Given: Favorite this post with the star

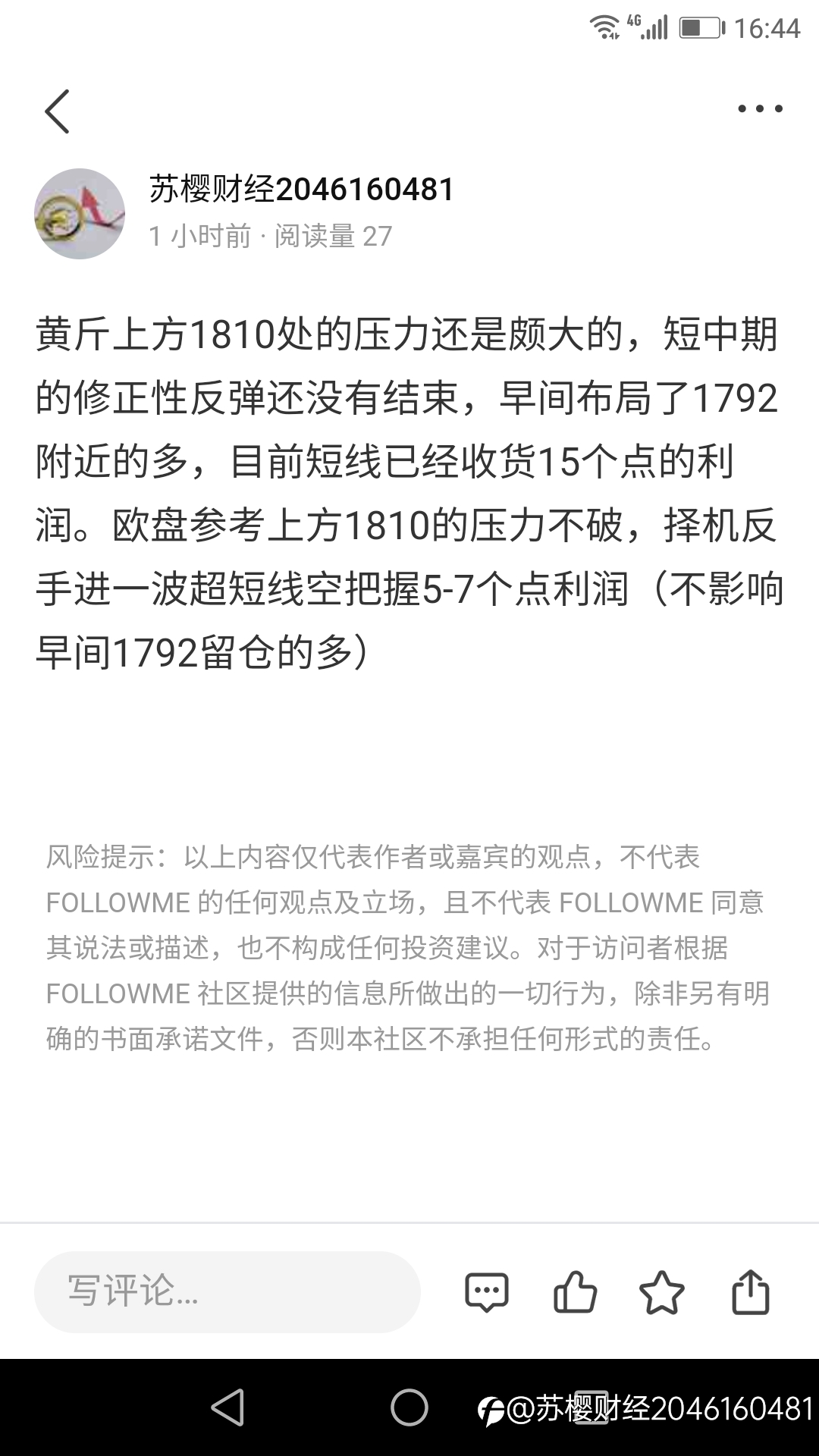Looking at the screenshot, I should (662, 1291).
